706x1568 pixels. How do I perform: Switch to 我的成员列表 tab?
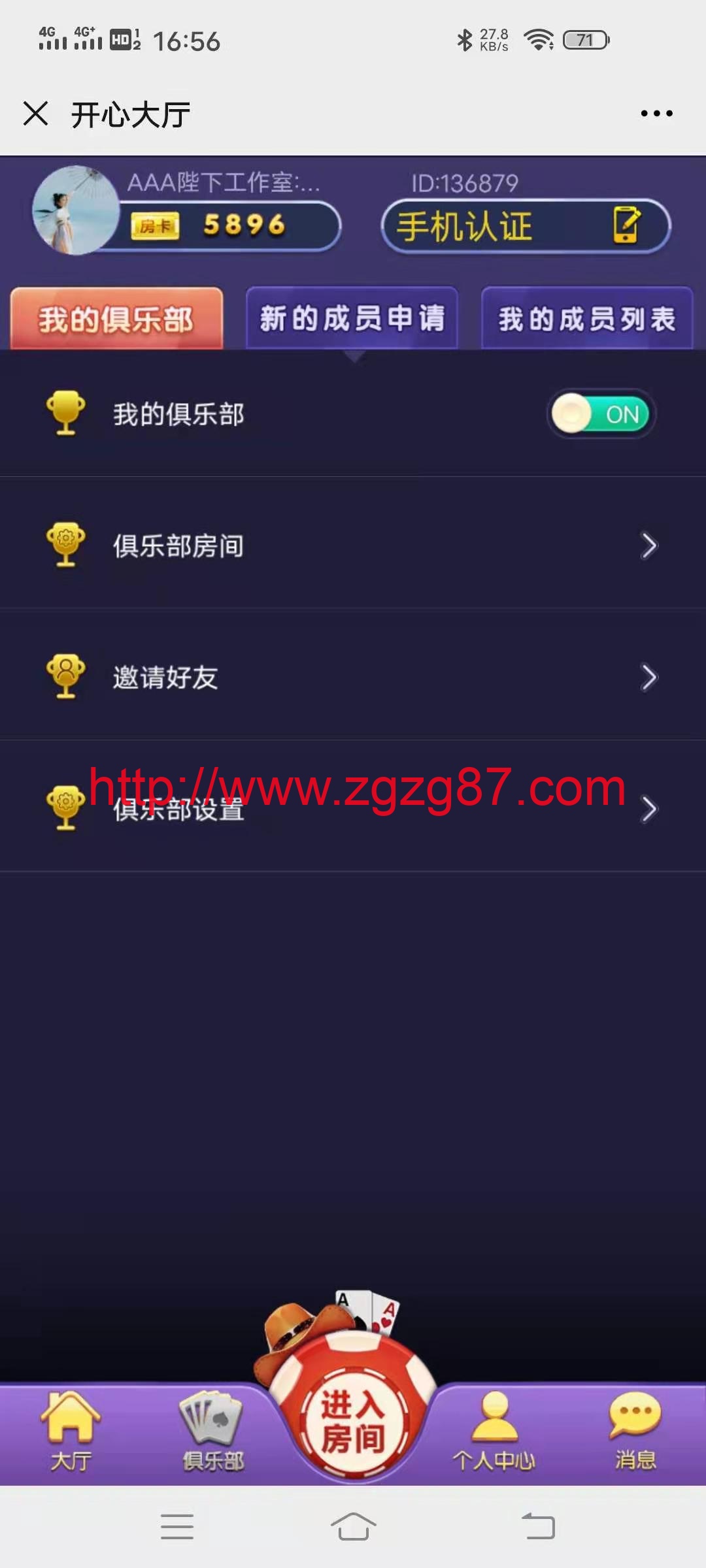coord(586,319)
